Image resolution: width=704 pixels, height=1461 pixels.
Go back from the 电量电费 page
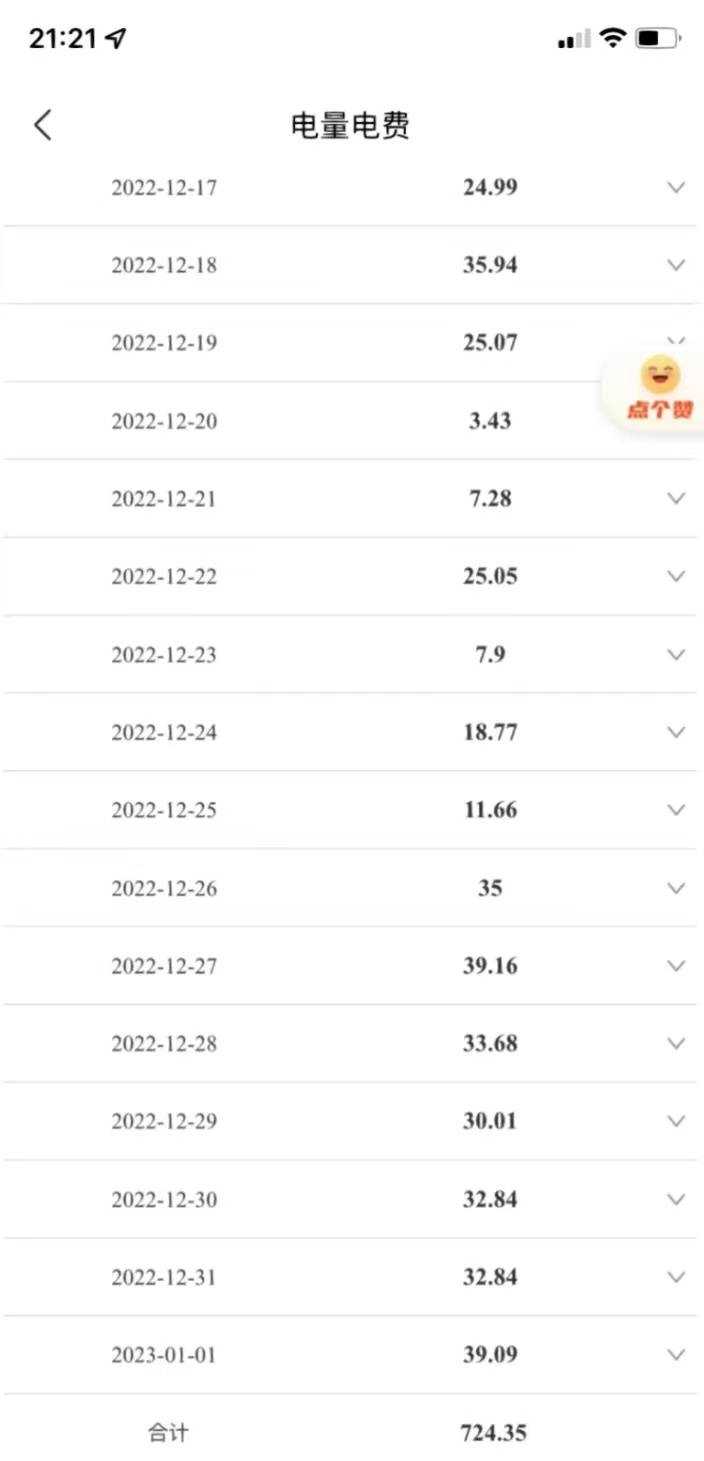pos(42,125)
